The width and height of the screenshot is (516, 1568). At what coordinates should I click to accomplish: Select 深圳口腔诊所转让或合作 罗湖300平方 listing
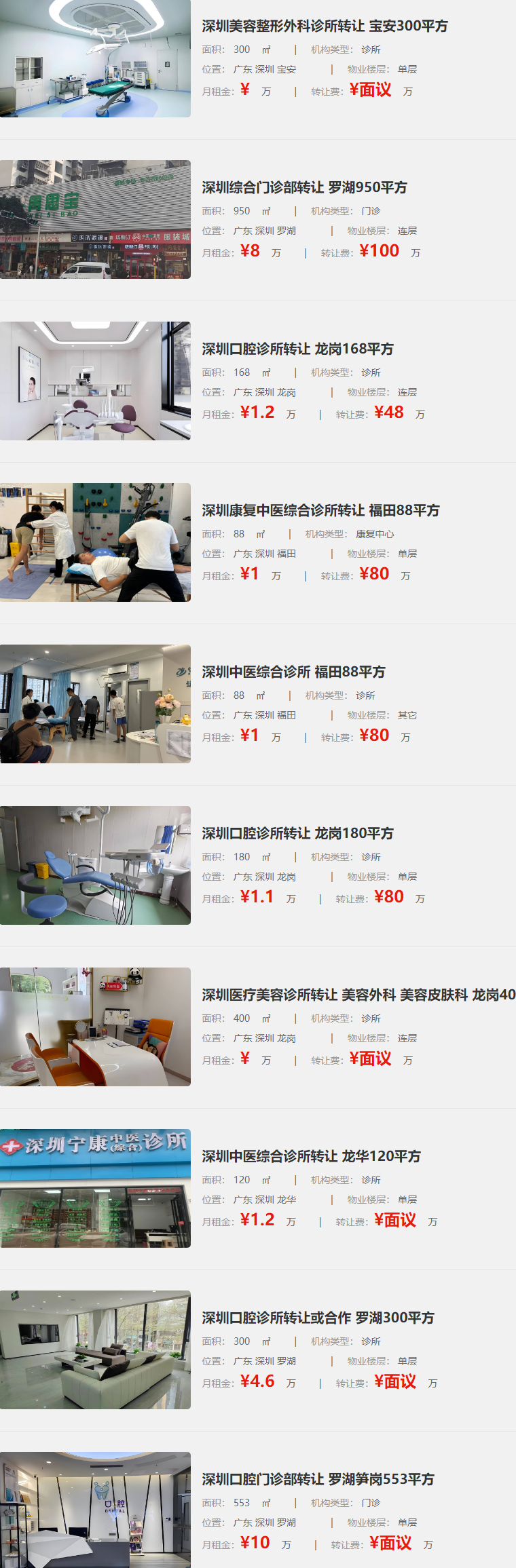click(318, 1318)
